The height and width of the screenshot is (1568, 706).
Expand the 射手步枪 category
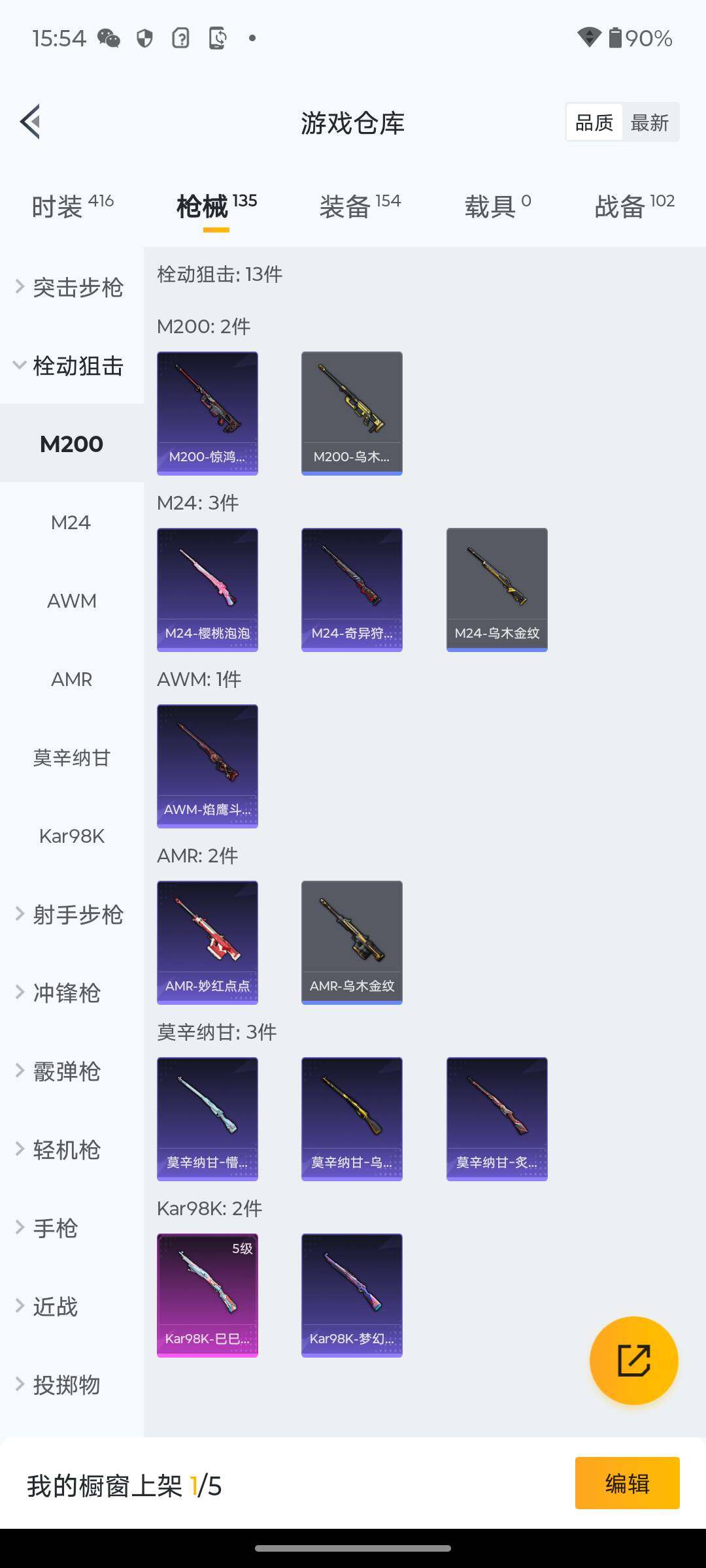point(71,915)
